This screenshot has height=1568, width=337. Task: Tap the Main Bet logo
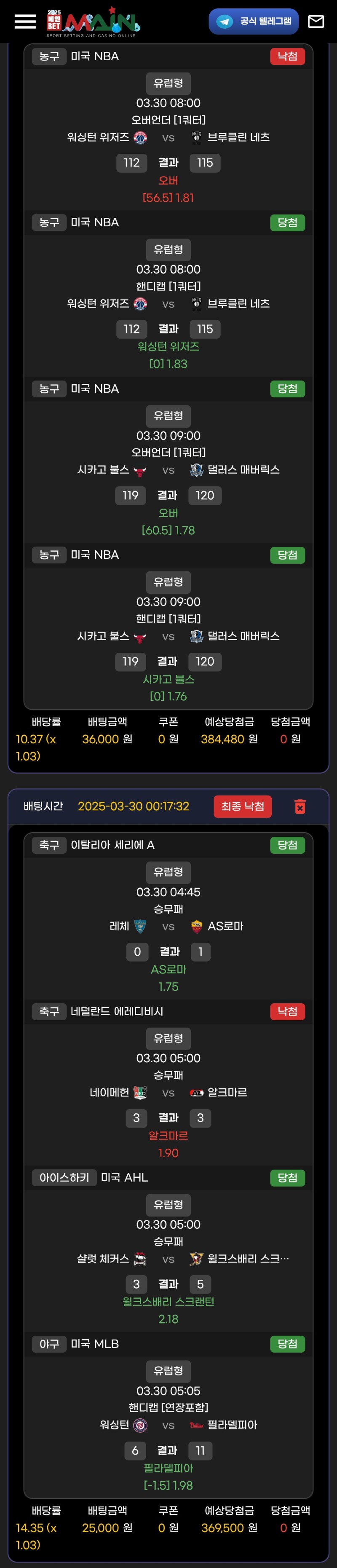point(93,22)
